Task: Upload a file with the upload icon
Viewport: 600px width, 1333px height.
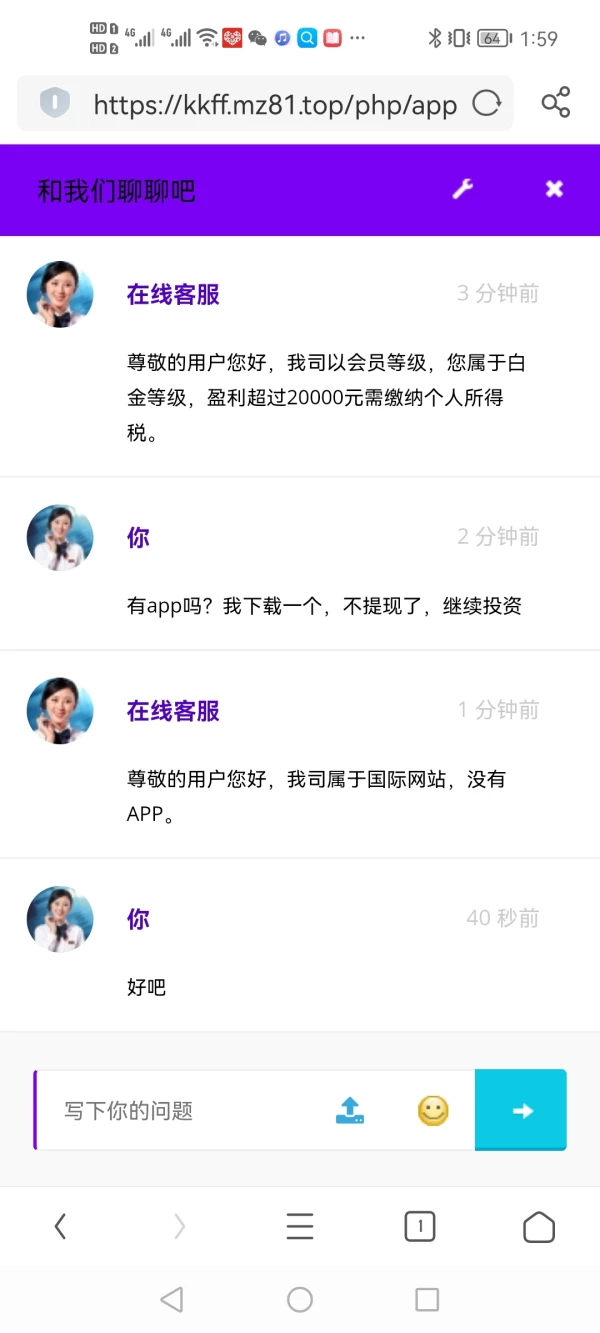Action: pyautogui.click(x=350, y=1110)
